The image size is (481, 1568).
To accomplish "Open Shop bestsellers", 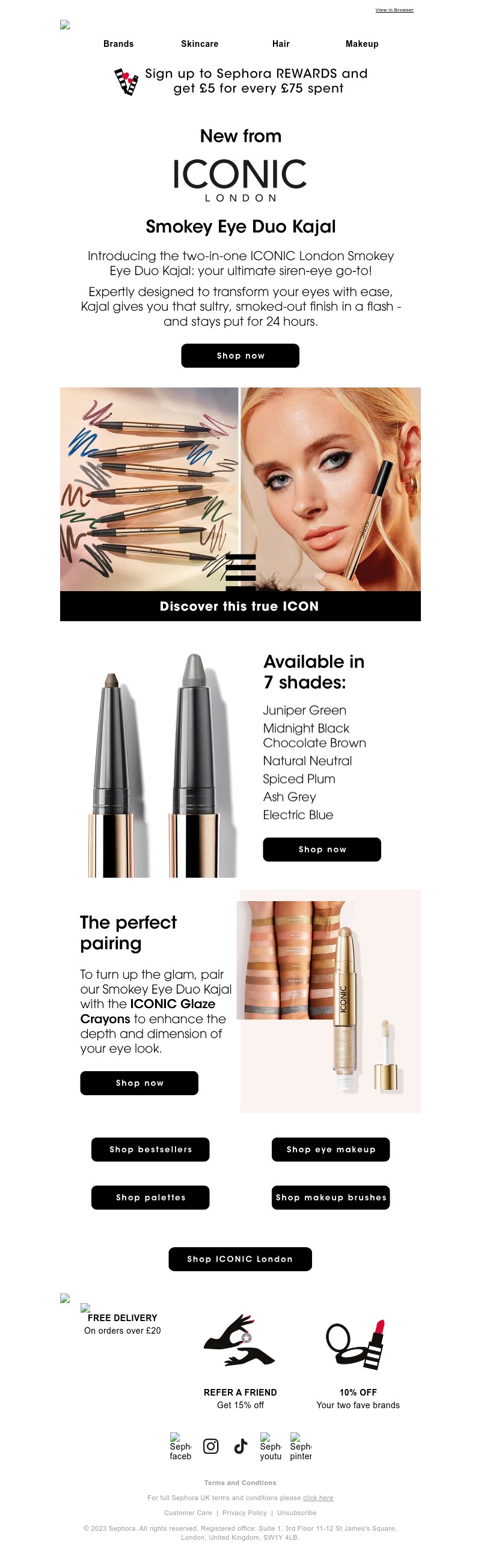I will [150, 1149].
